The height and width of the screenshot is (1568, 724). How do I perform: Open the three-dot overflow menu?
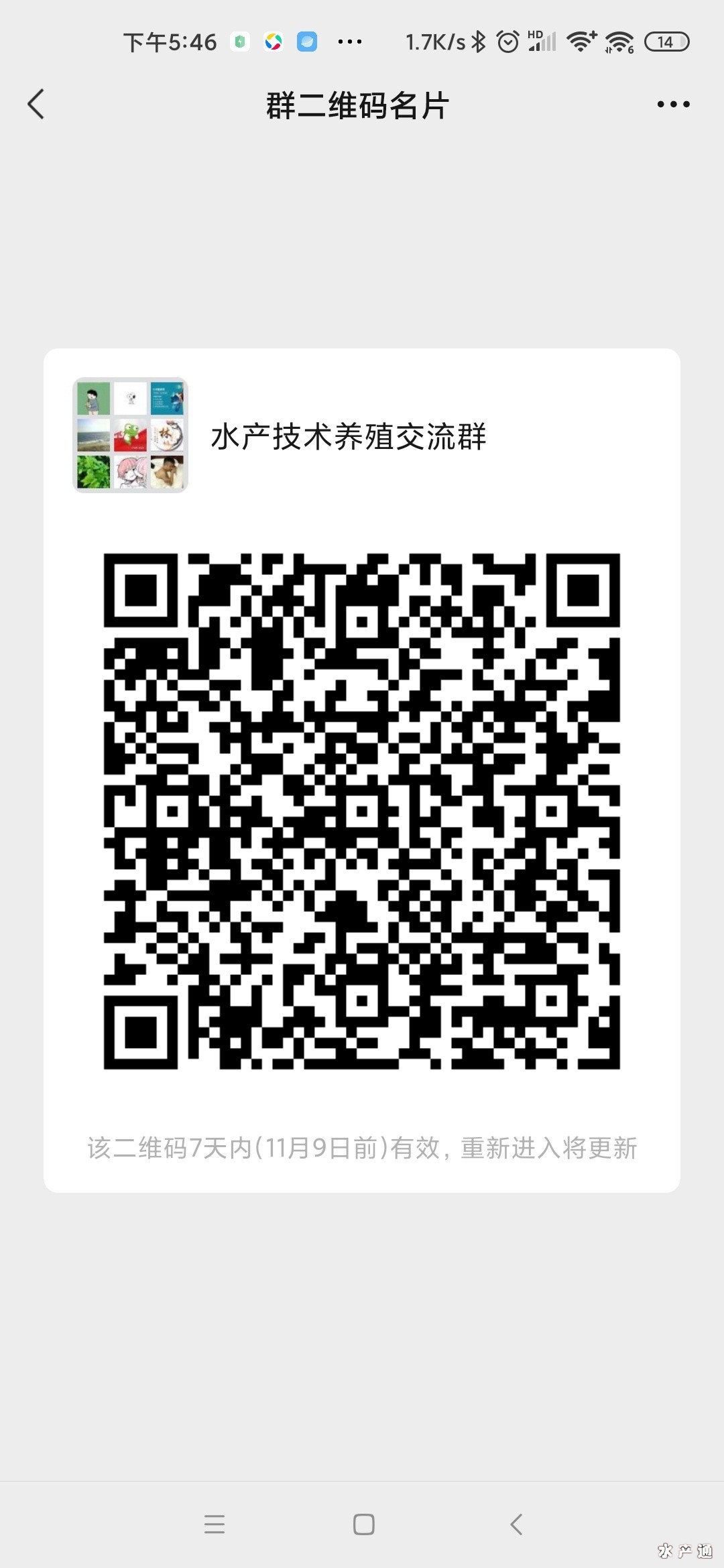click(673, 105)
